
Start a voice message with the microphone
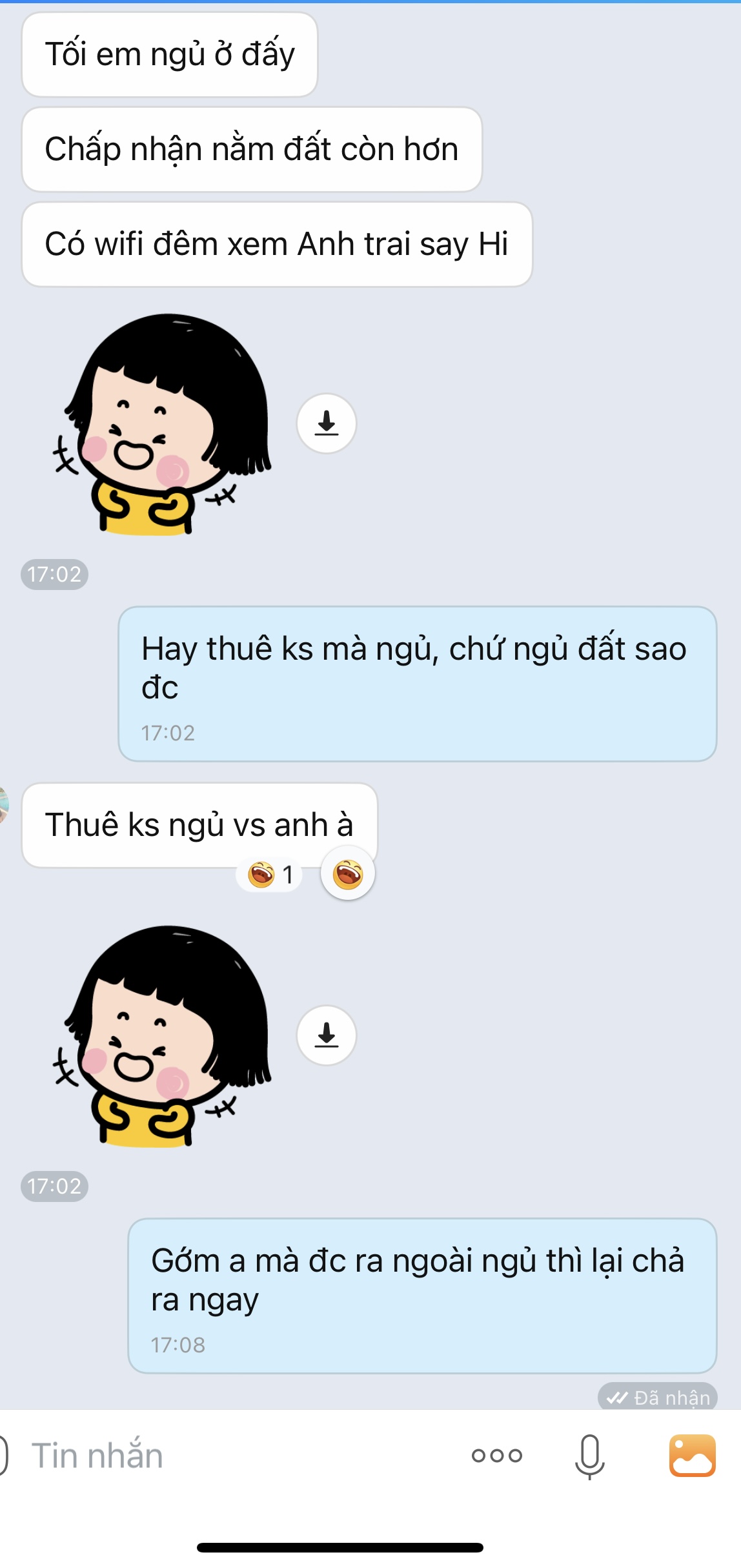point(589,1456)
